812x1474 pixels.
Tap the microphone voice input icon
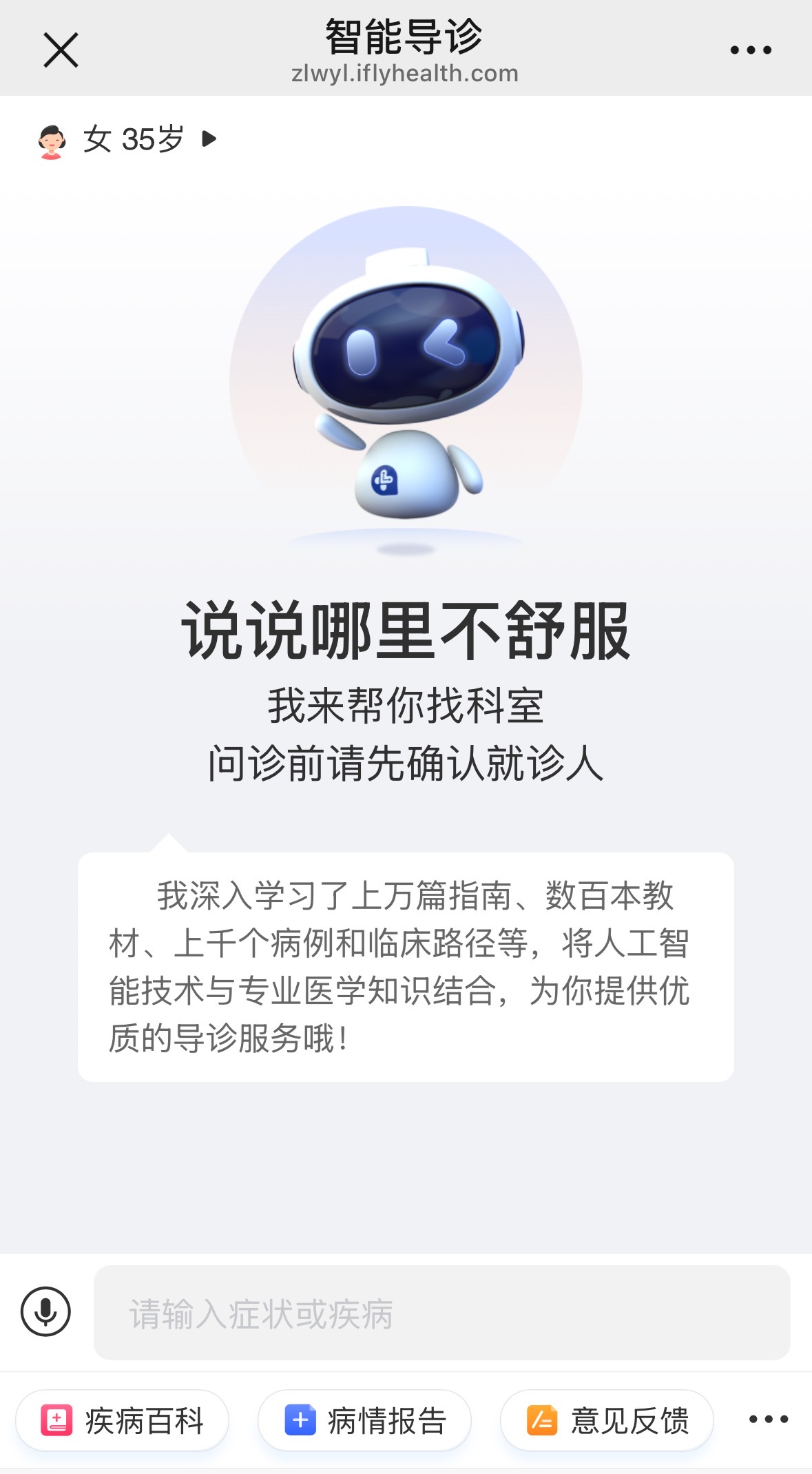45,1311
